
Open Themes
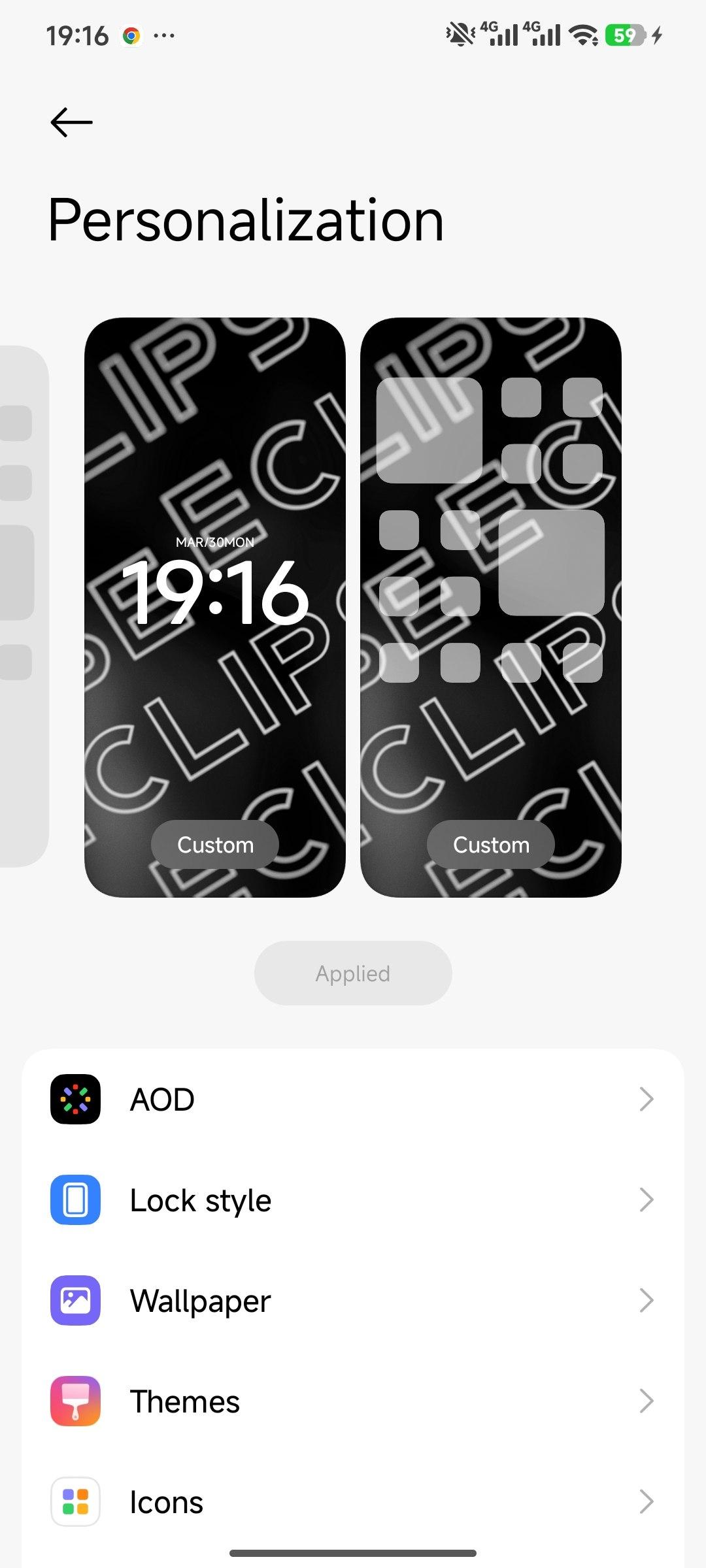(x=353, y=1401)
